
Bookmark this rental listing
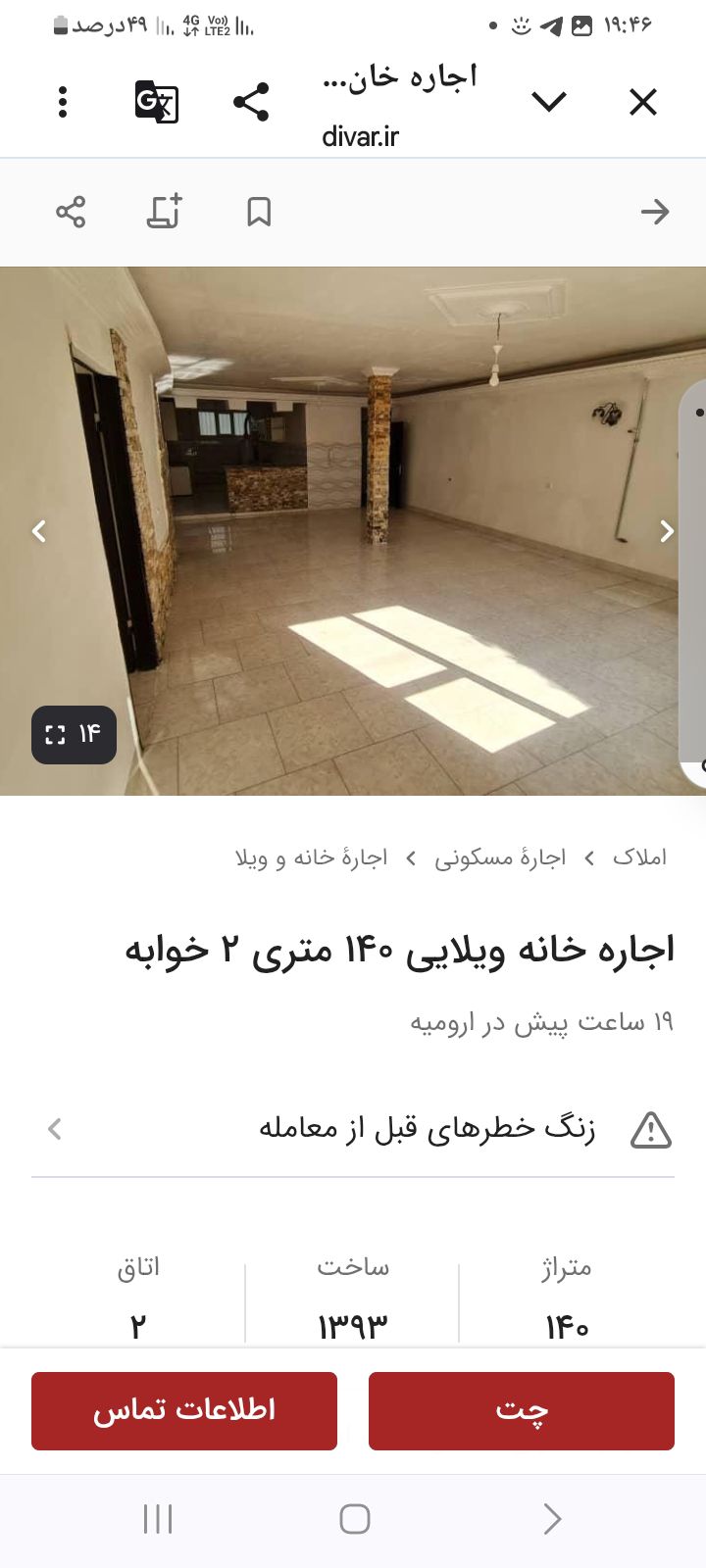pos(259,212)
